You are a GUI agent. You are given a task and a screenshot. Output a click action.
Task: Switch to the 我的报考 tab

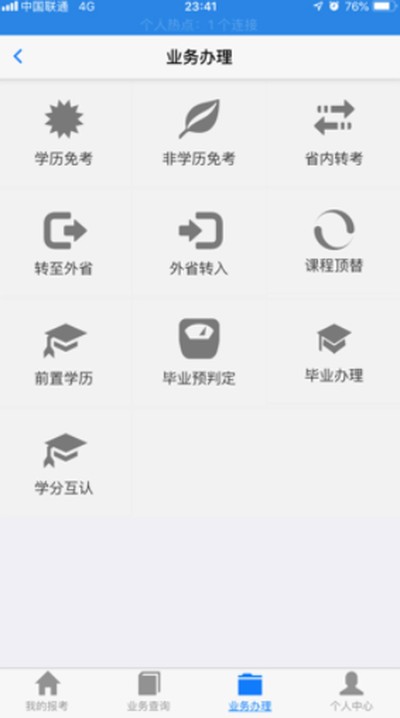[x=47, y=692]
